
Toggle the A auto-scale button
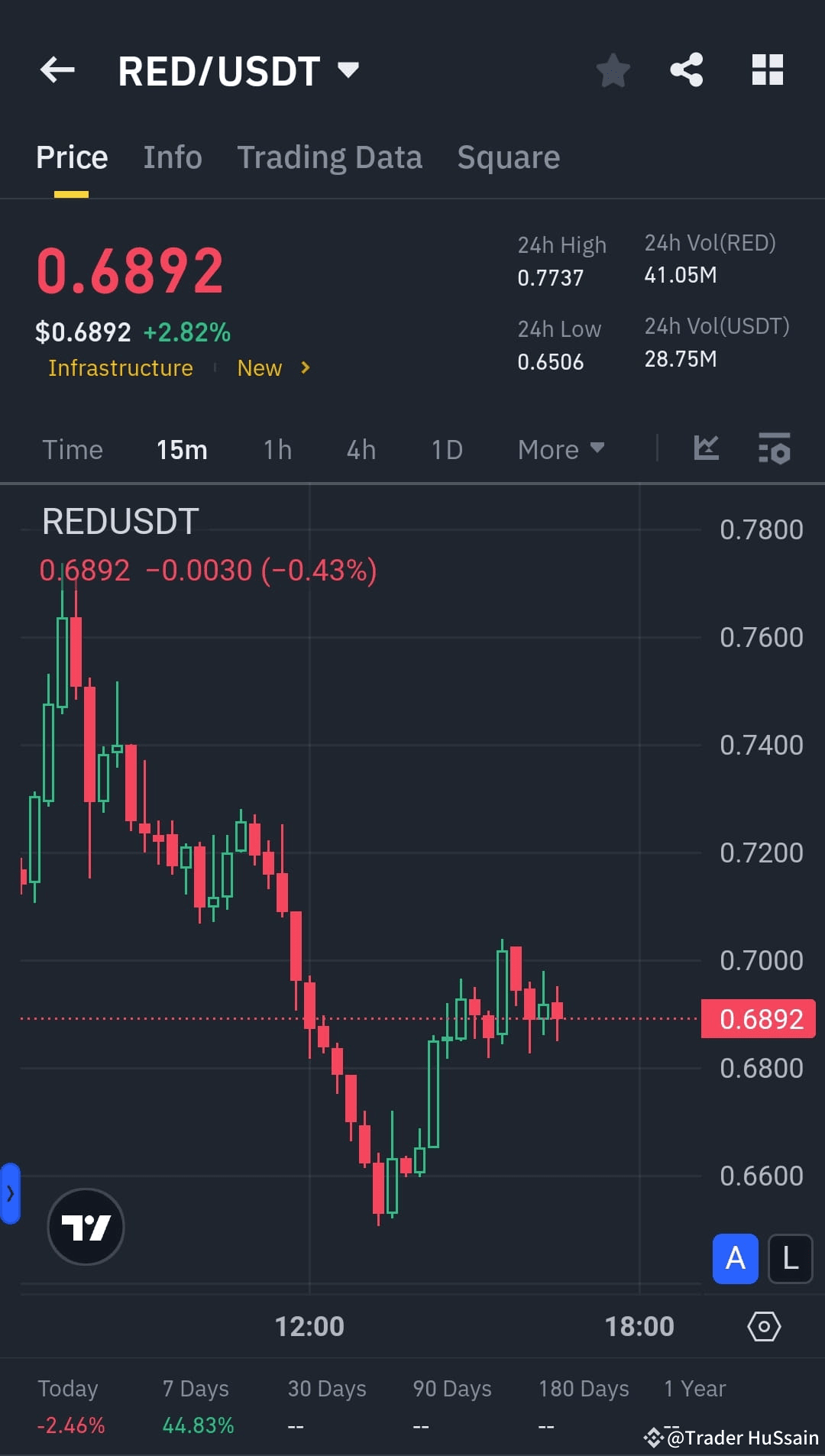[x=734, y=1259]
